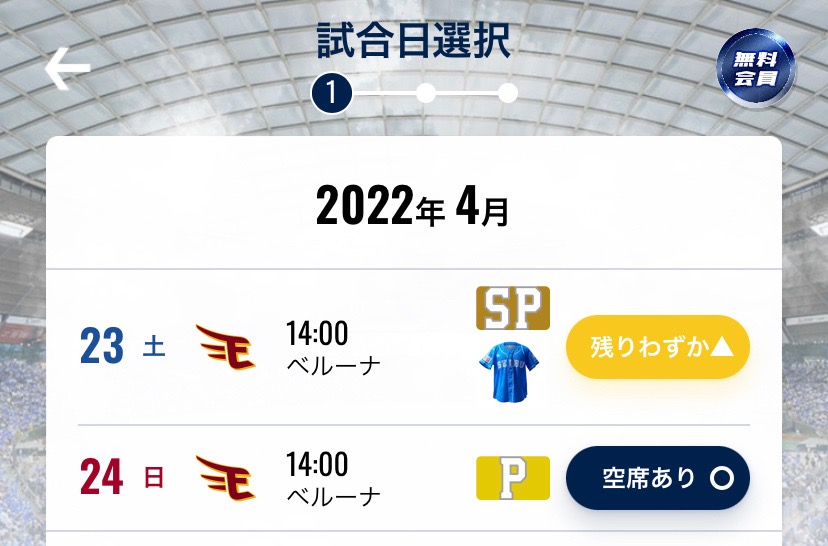Tap 残りわずか for the April 23 game
Image resolution: width=828 pixels, height=546 pixels.
pos(658,347)
